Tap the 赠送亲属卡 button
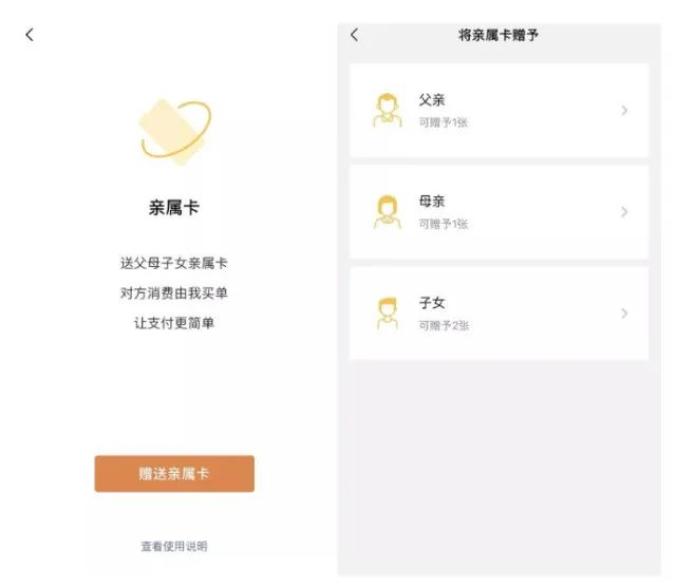The height and width of the screenshot is (588, 677). coord(174,474)
